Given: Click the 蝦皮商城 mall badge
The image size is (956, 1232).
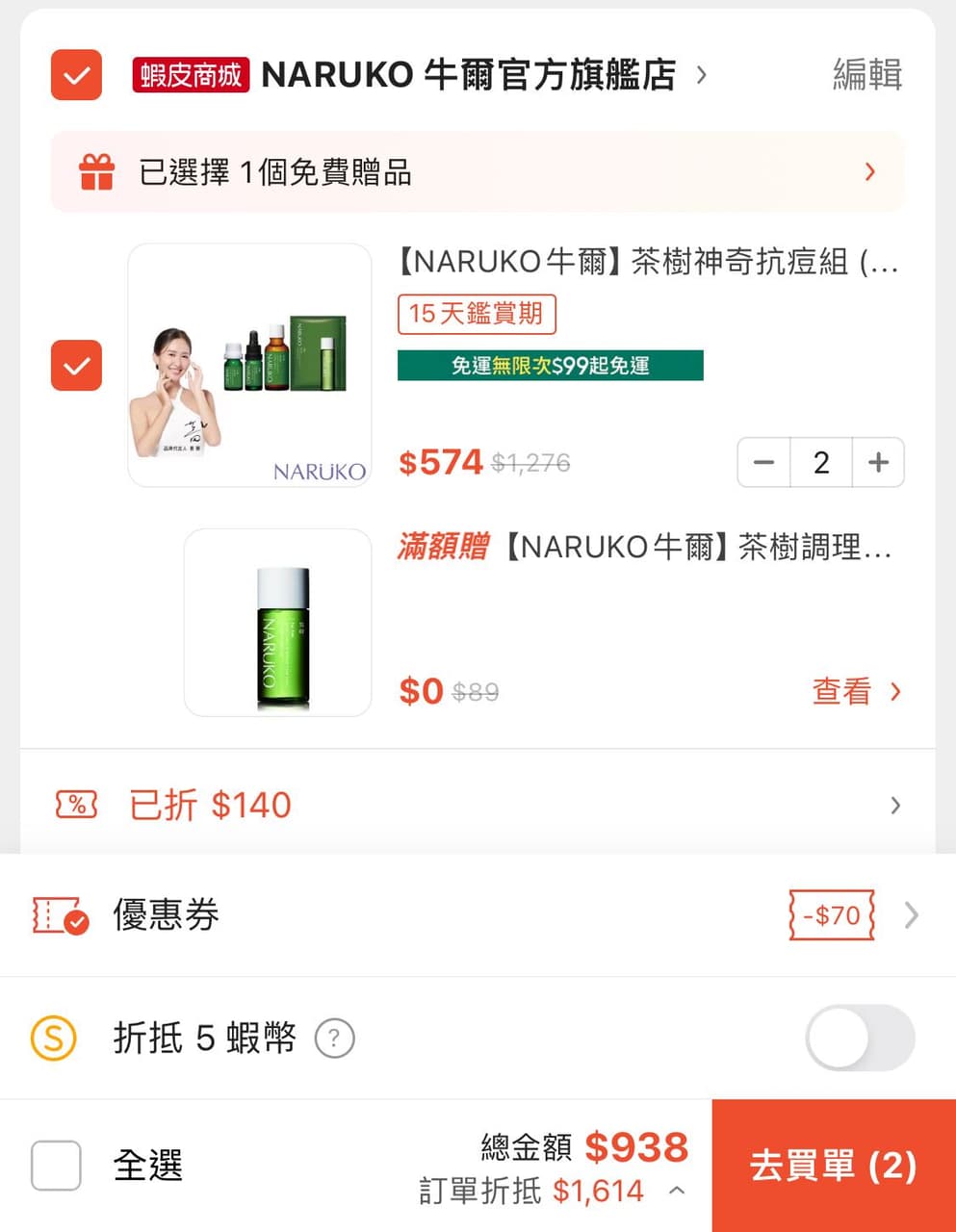Looking at the screenshot, I should [x=190, y=74].
